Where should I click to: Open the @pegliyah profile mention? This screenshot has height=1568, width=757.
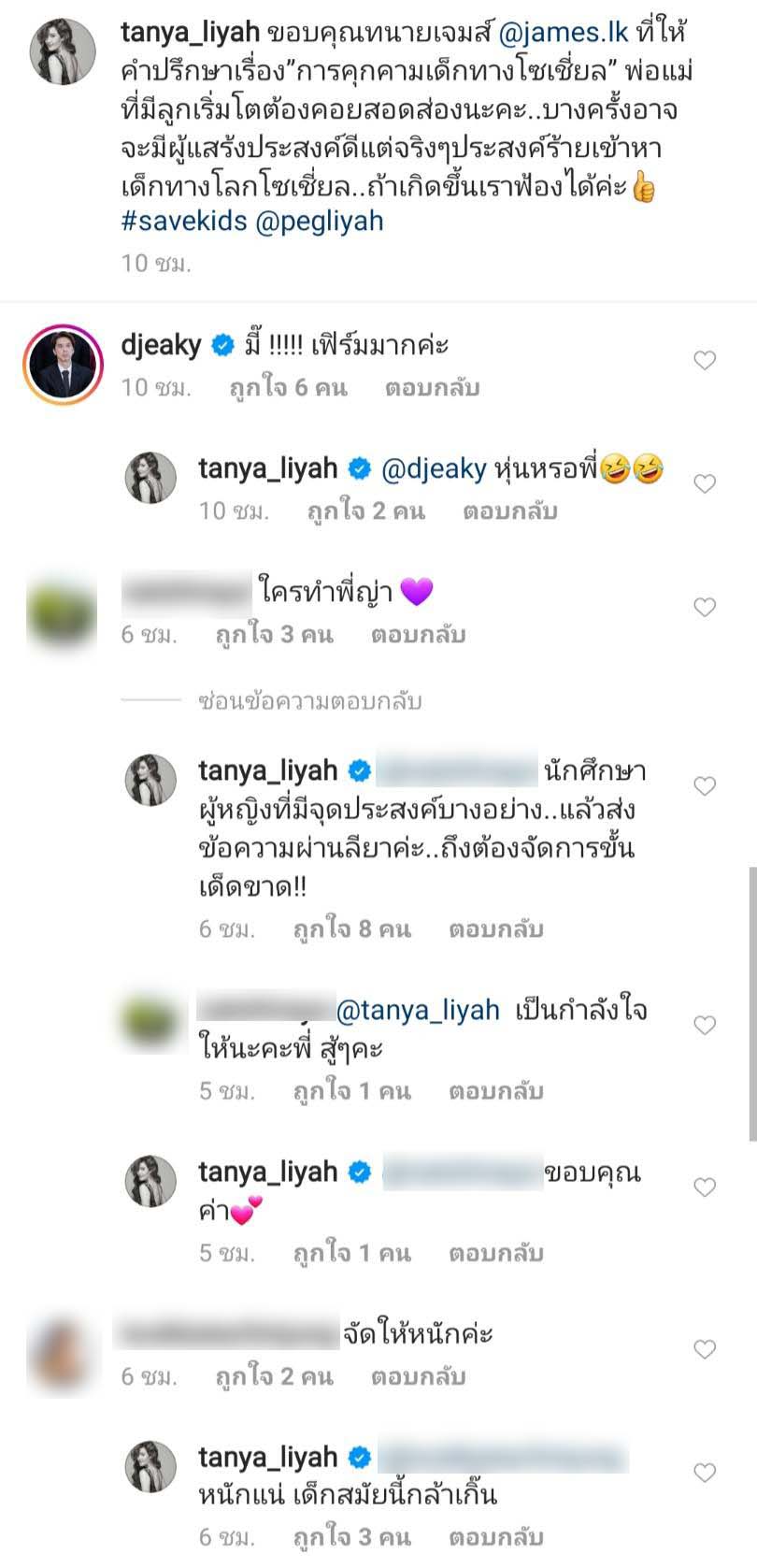(319, 221)
